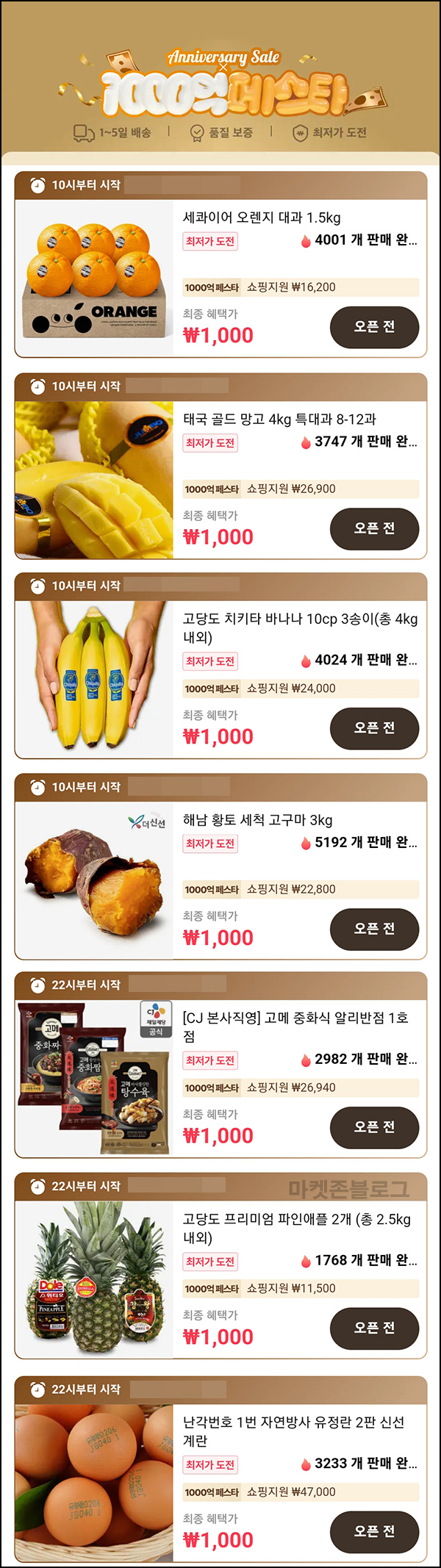Open the 해남 황토 세척 고구마 3kg card
This screenshot has width=441, height=1568.
click(x=220, y=867)
